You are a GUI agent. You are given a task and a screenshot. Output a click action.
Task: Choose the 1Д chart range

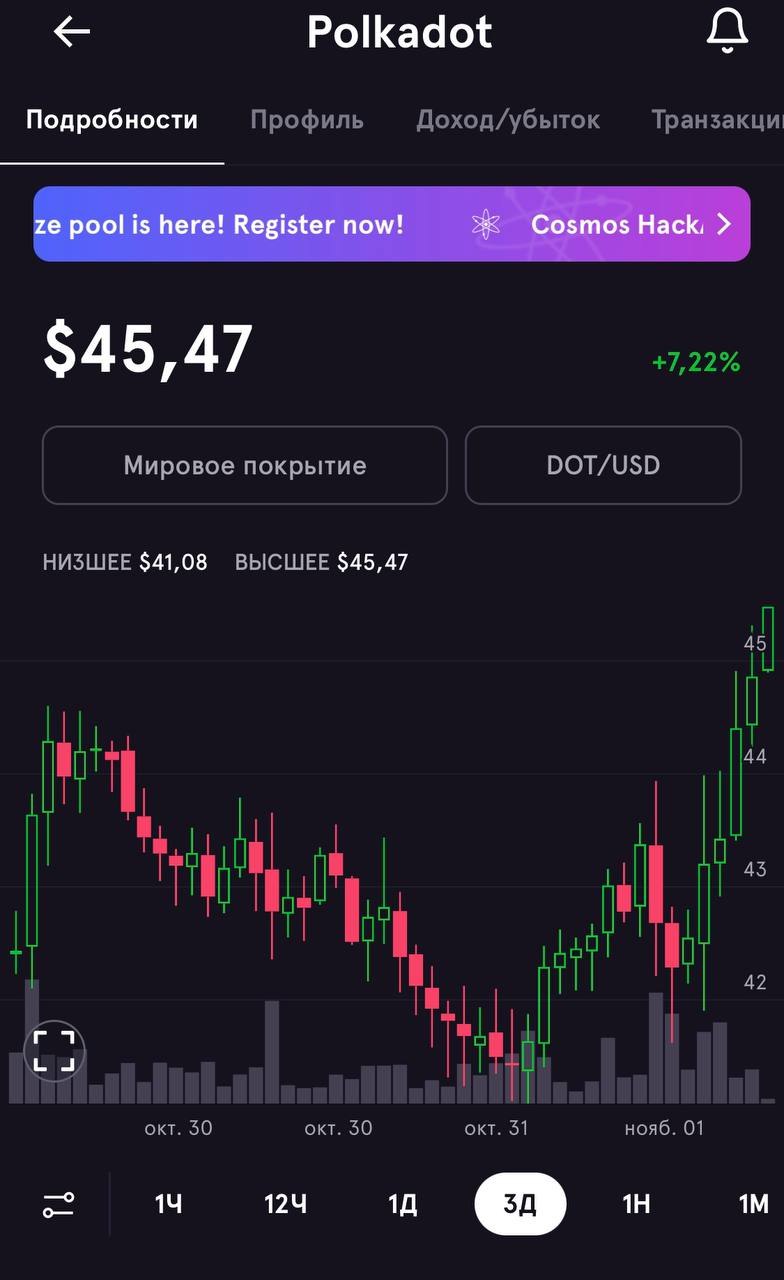tap(402, 1204)
